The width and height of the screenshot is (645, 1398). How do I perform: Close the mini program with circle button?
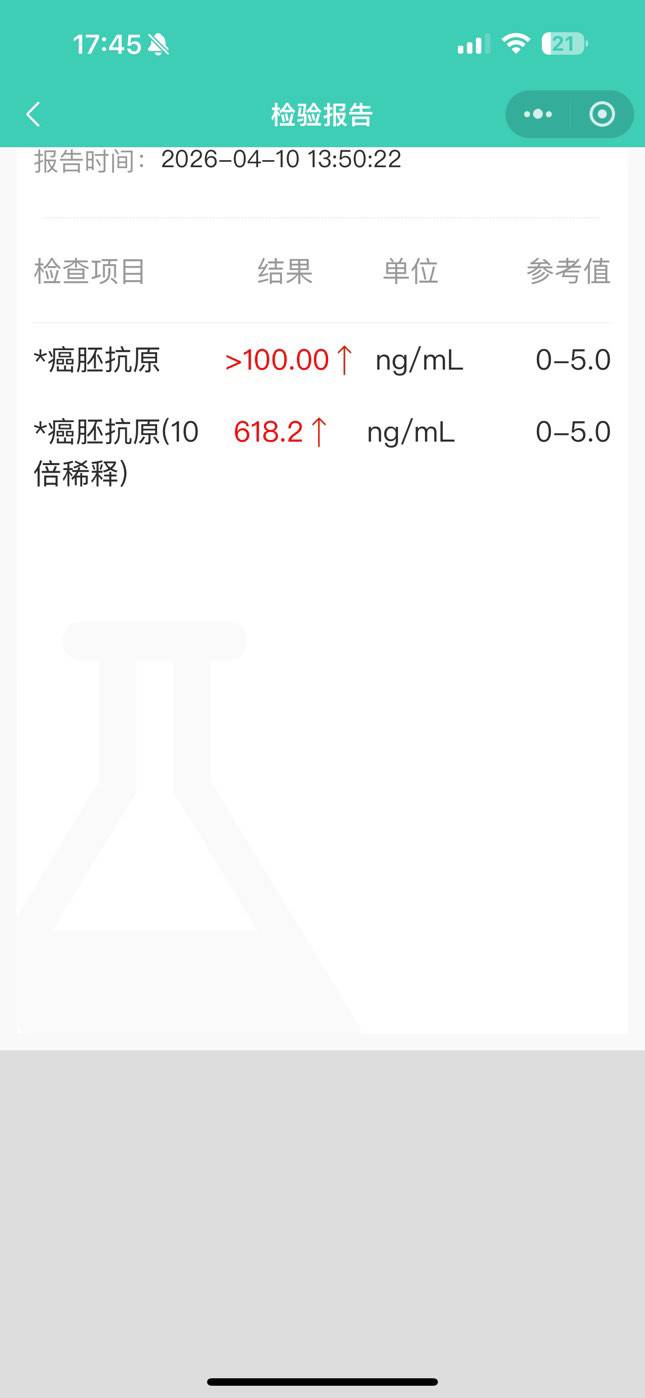tap(602, 114)
